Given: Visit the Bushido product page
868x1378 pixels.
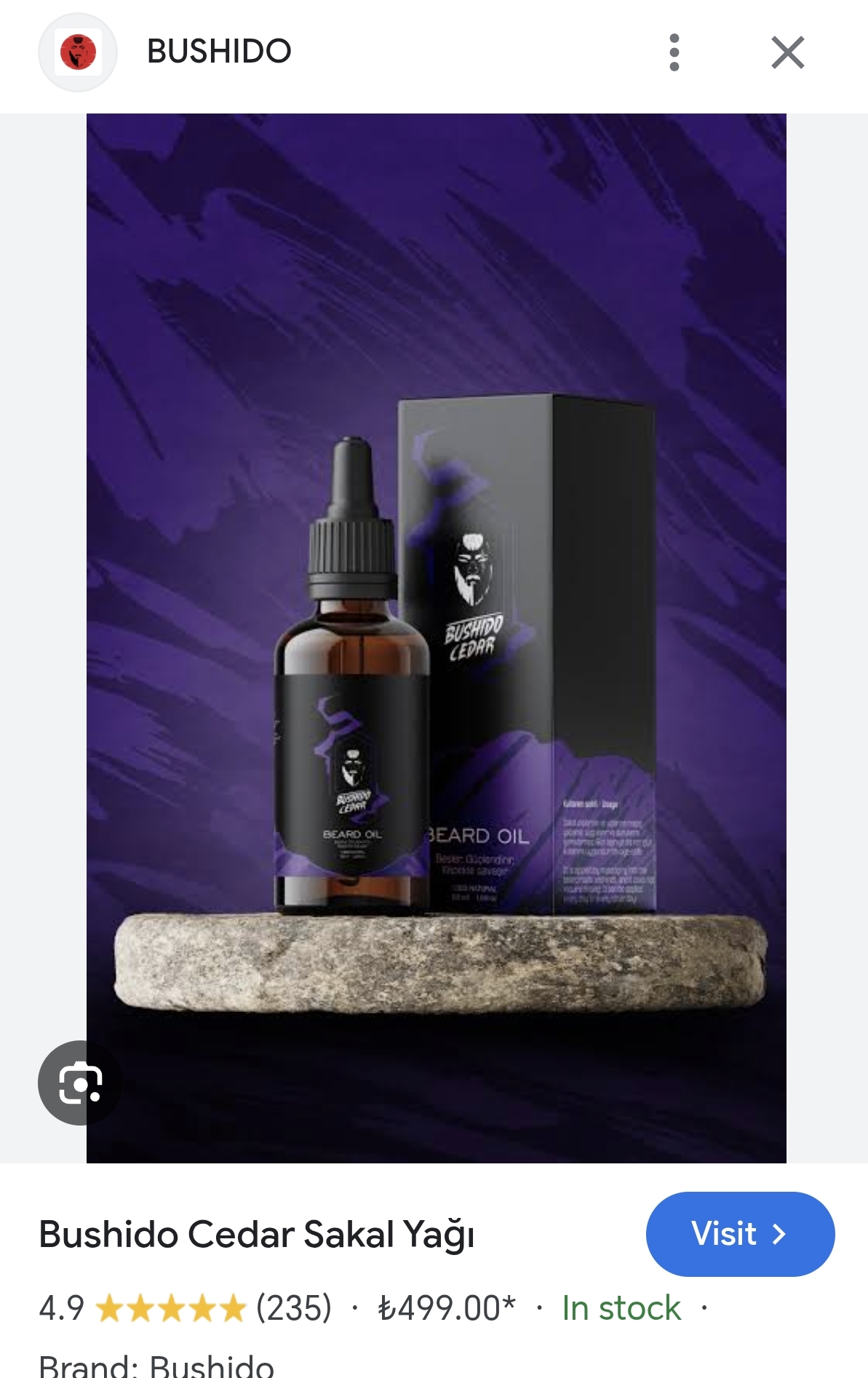Looking at the screenshot, I should [x=739, y=1234].
